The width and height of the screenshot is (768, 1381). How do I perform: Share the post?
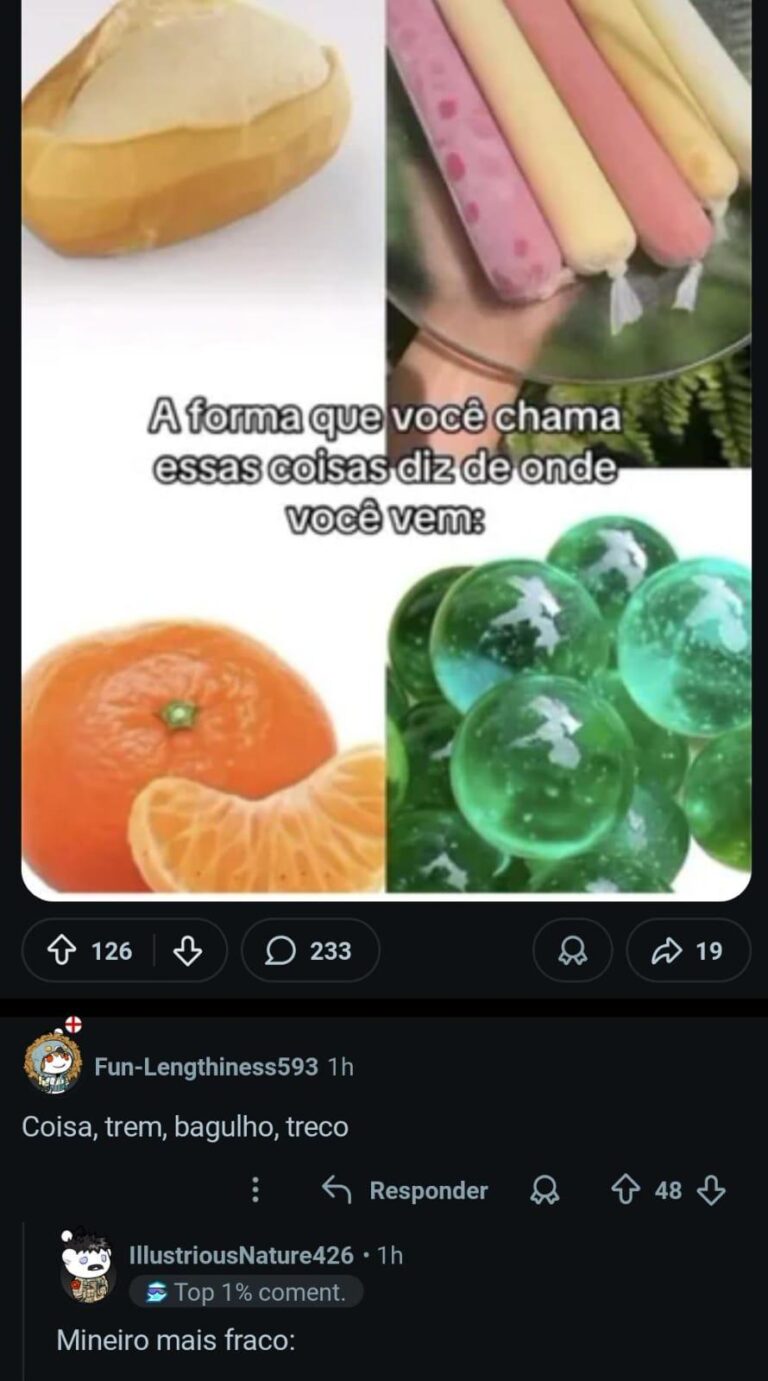coord(688,951)
